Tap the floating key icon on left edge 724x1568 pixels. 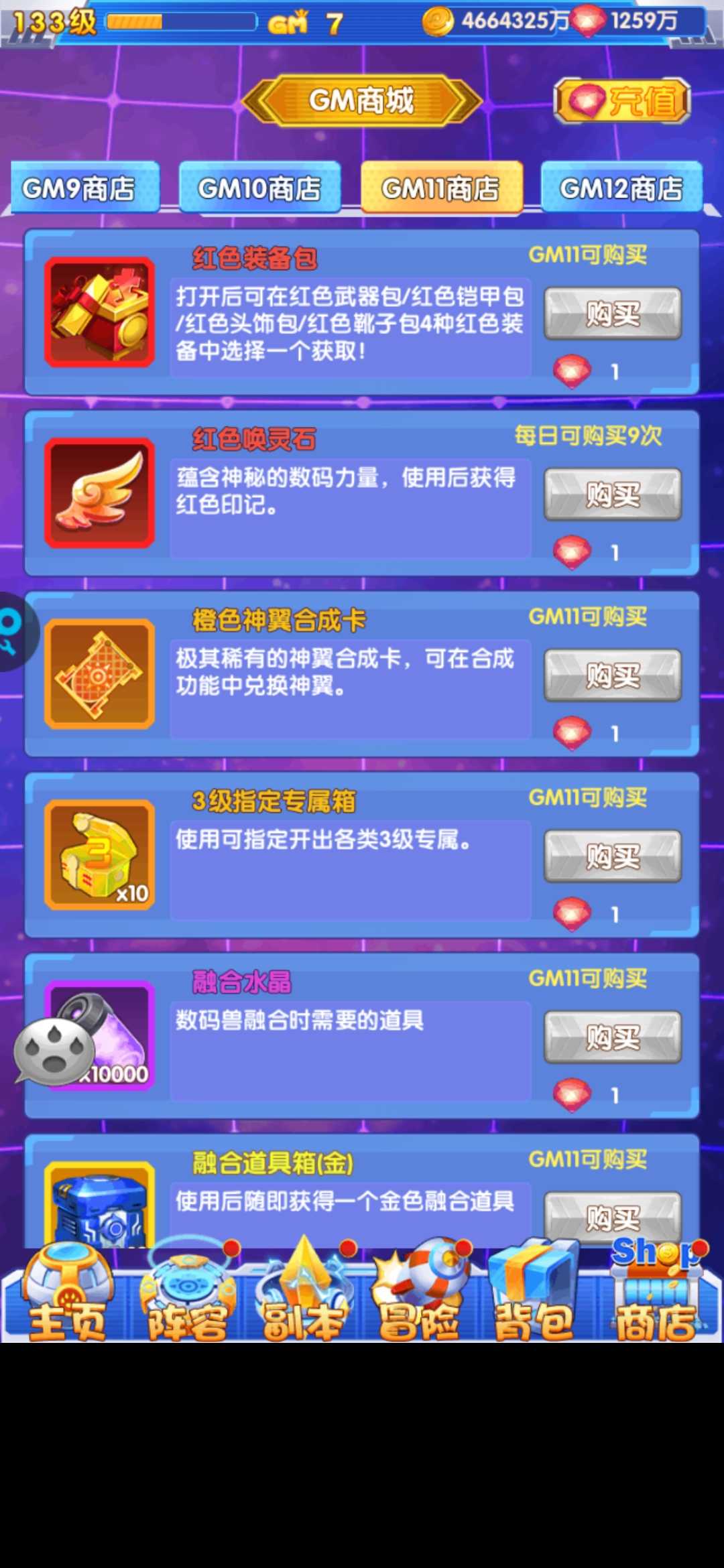point(13,632)
